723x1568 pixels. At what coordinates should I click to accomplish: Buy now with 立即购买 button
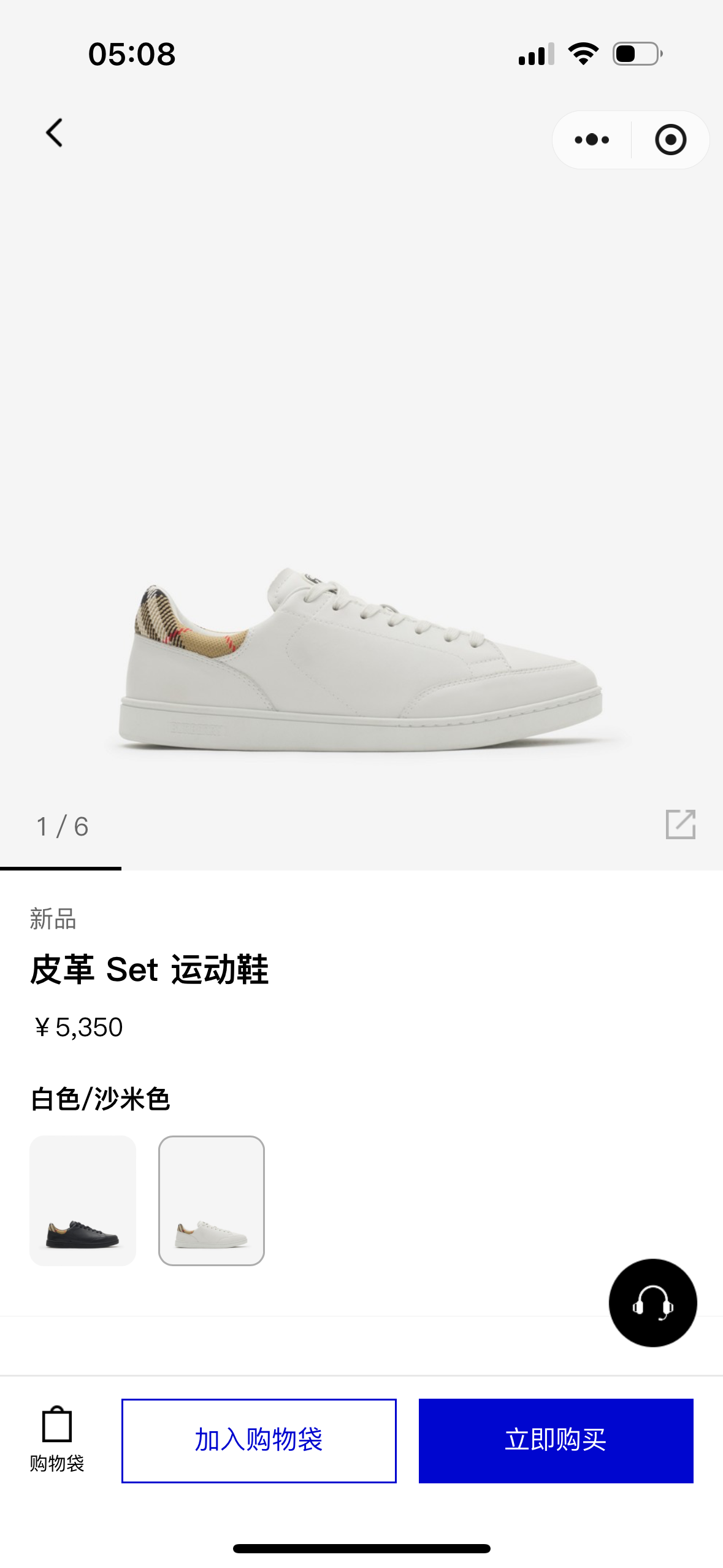coord(556,1440)
